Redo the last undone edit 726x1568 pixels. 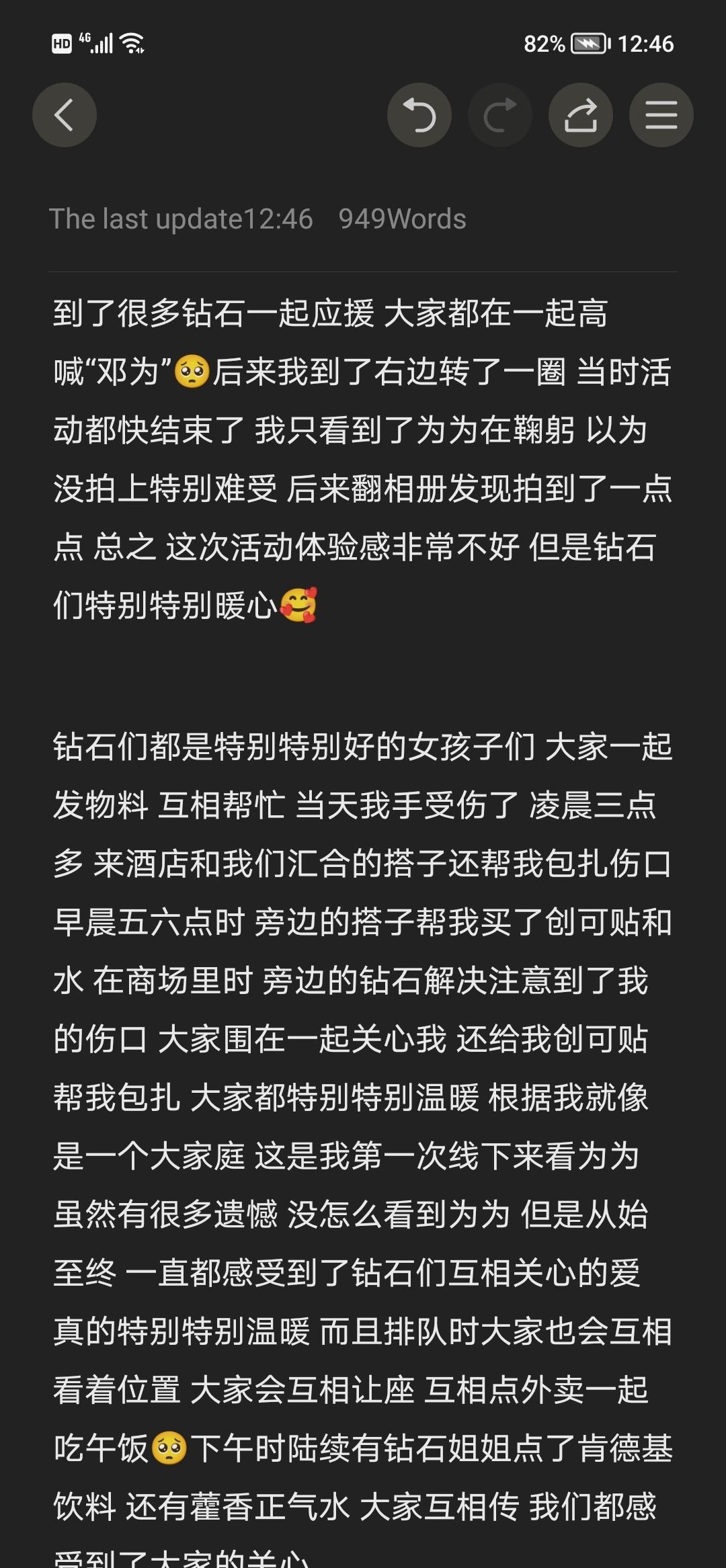click(499, 115)
